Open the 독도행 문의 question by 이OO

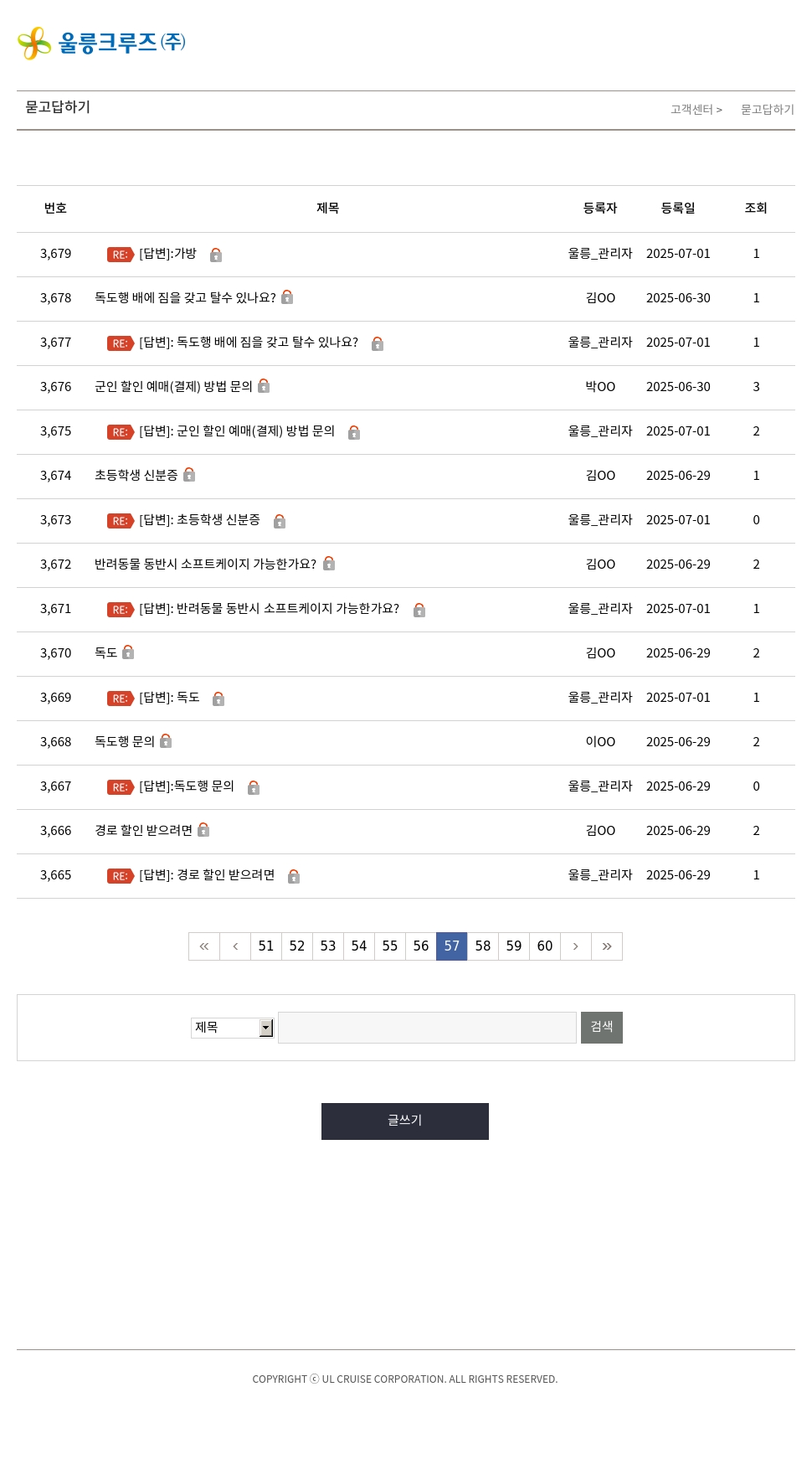coord(125,742)
